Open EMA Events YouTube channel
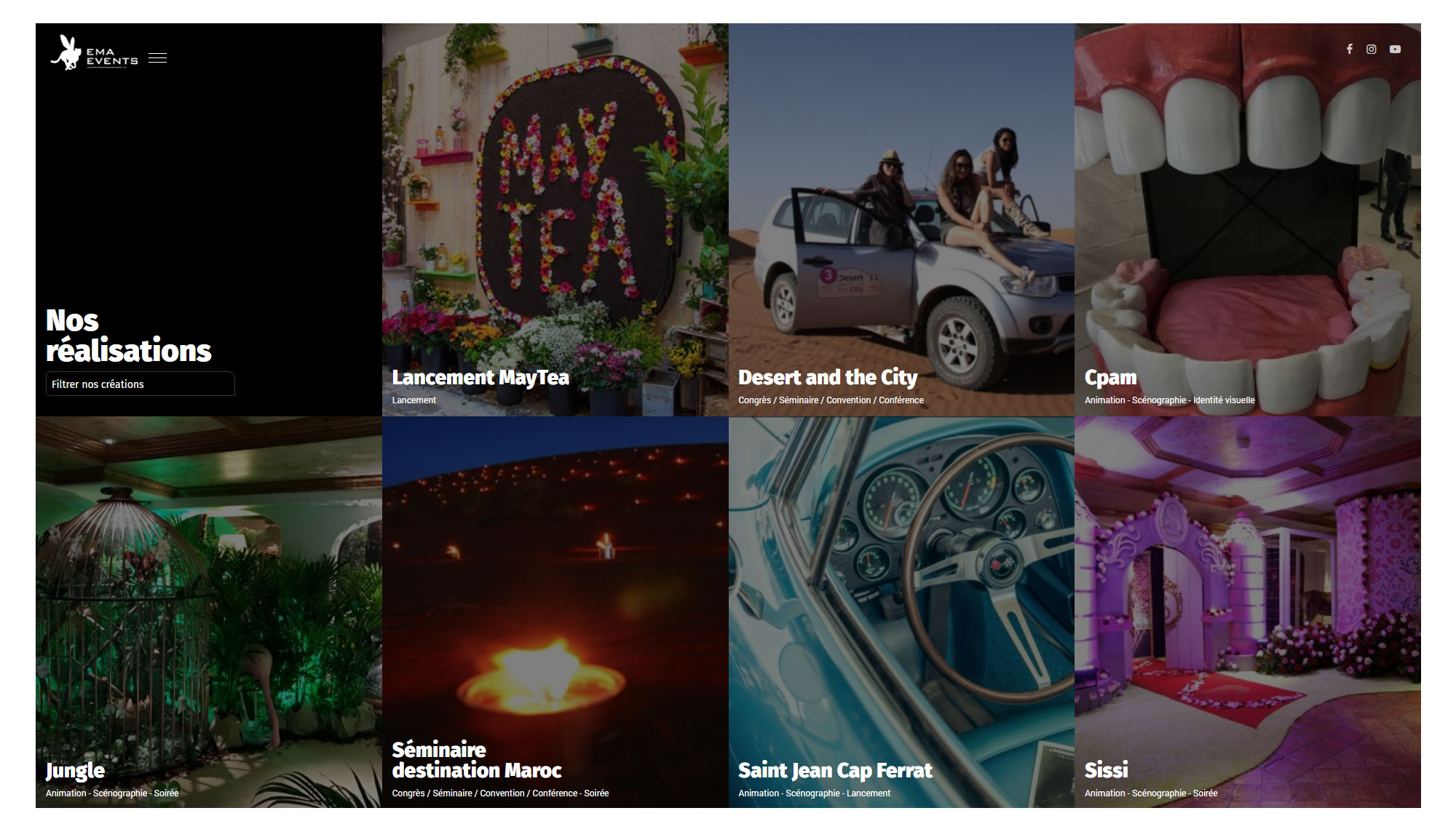The image size is (1456, 832). click(1394, 49)
